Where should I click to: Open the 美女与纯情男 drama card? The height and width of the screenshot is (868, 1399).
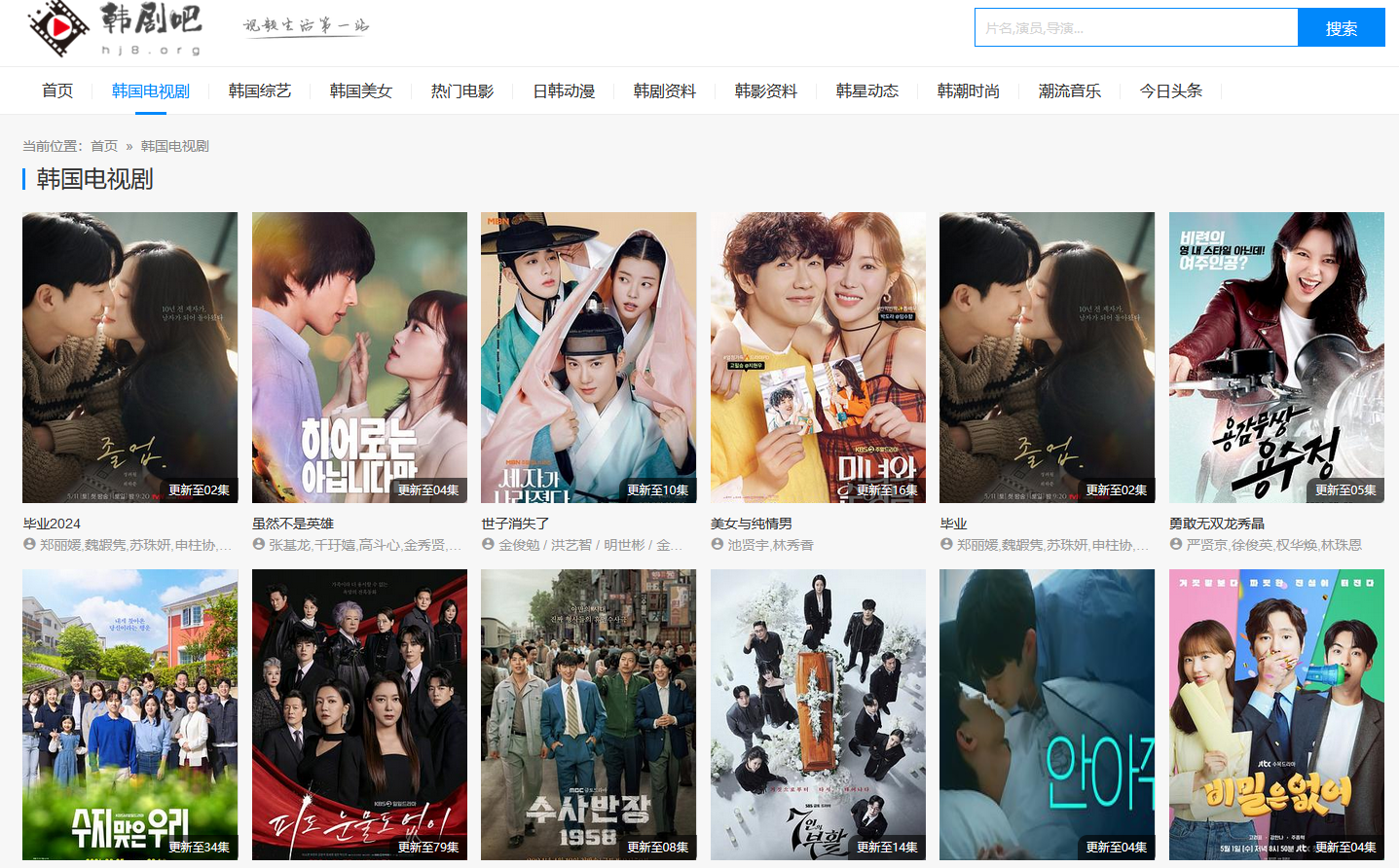coord(818,357)
